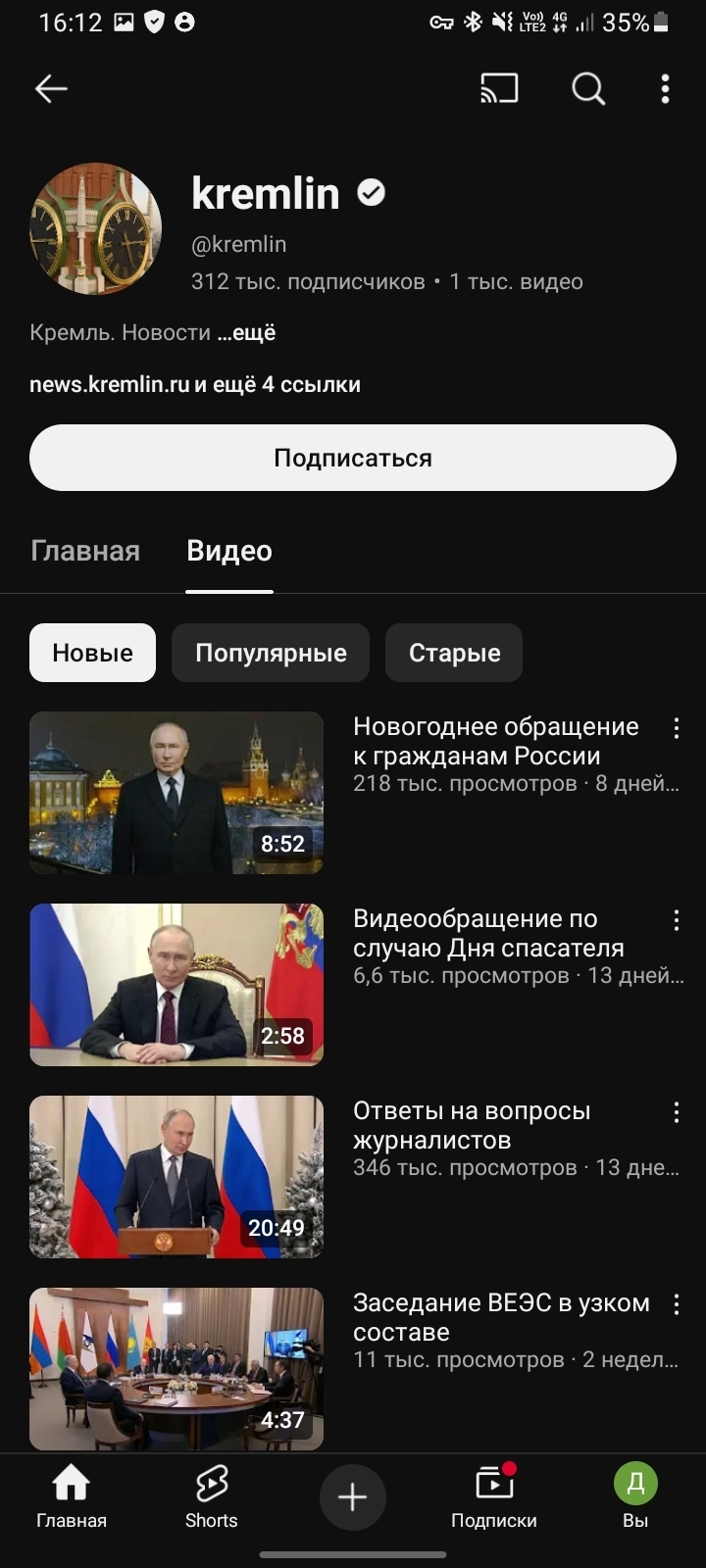The width and height of the screenshot is (706, 1568).
Task: Search within the kremlin channel
Action: tap(588, 89)
